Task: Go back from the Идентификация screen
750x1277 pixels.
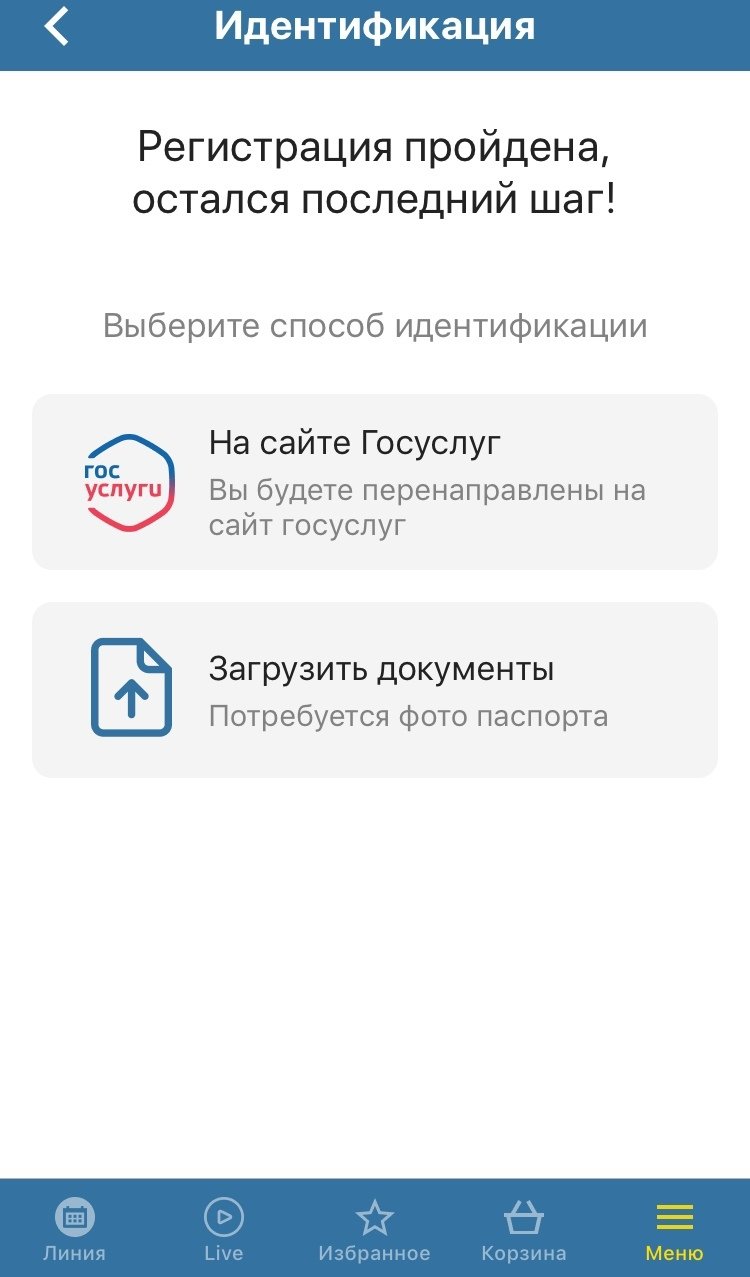Action: click(57, 27)
